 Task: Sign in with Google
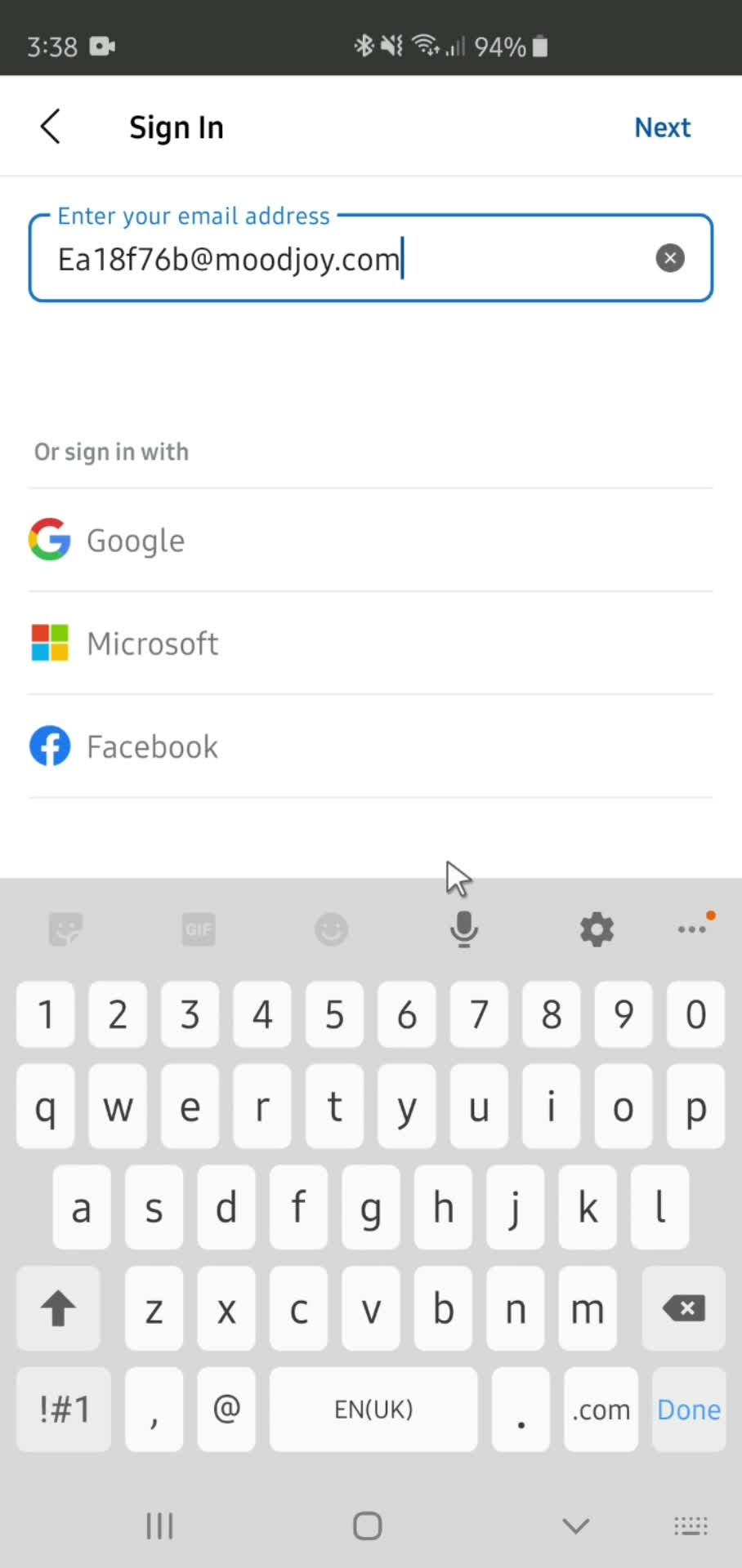coord(136,541)
